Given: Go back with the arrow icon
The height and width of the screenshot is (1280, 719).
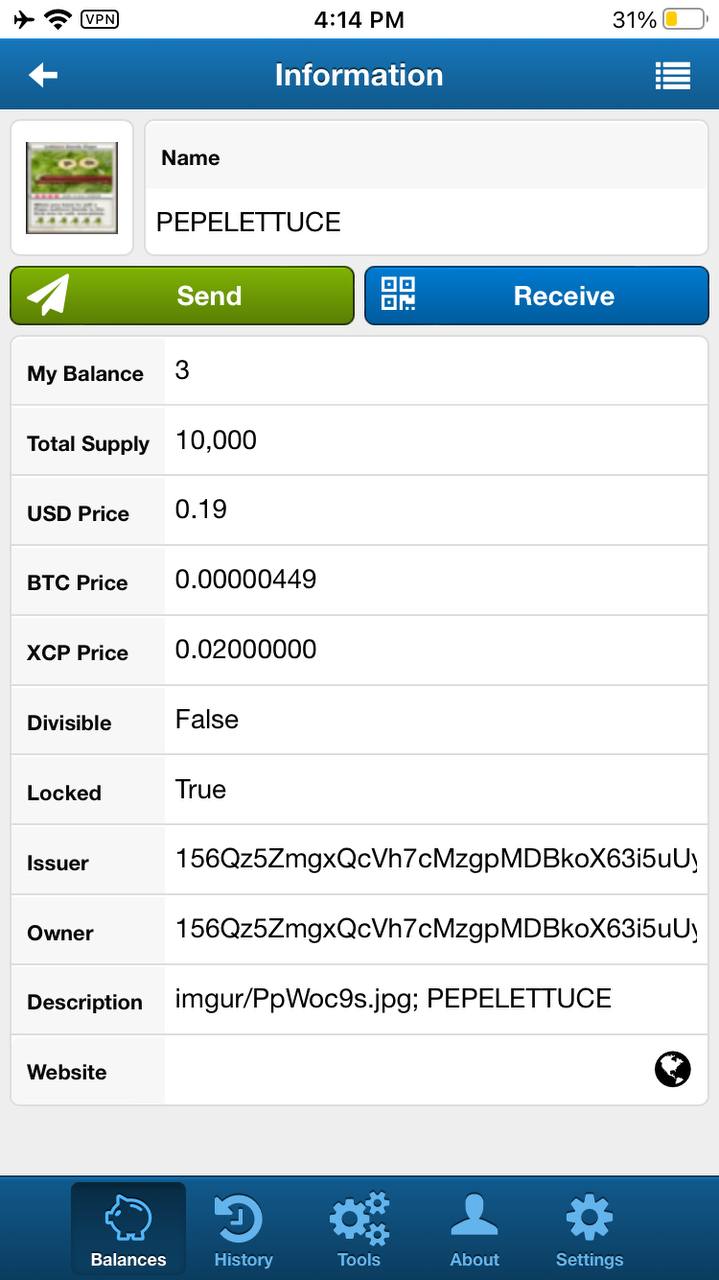Looking at the screenshot, I should click(43, 75).
